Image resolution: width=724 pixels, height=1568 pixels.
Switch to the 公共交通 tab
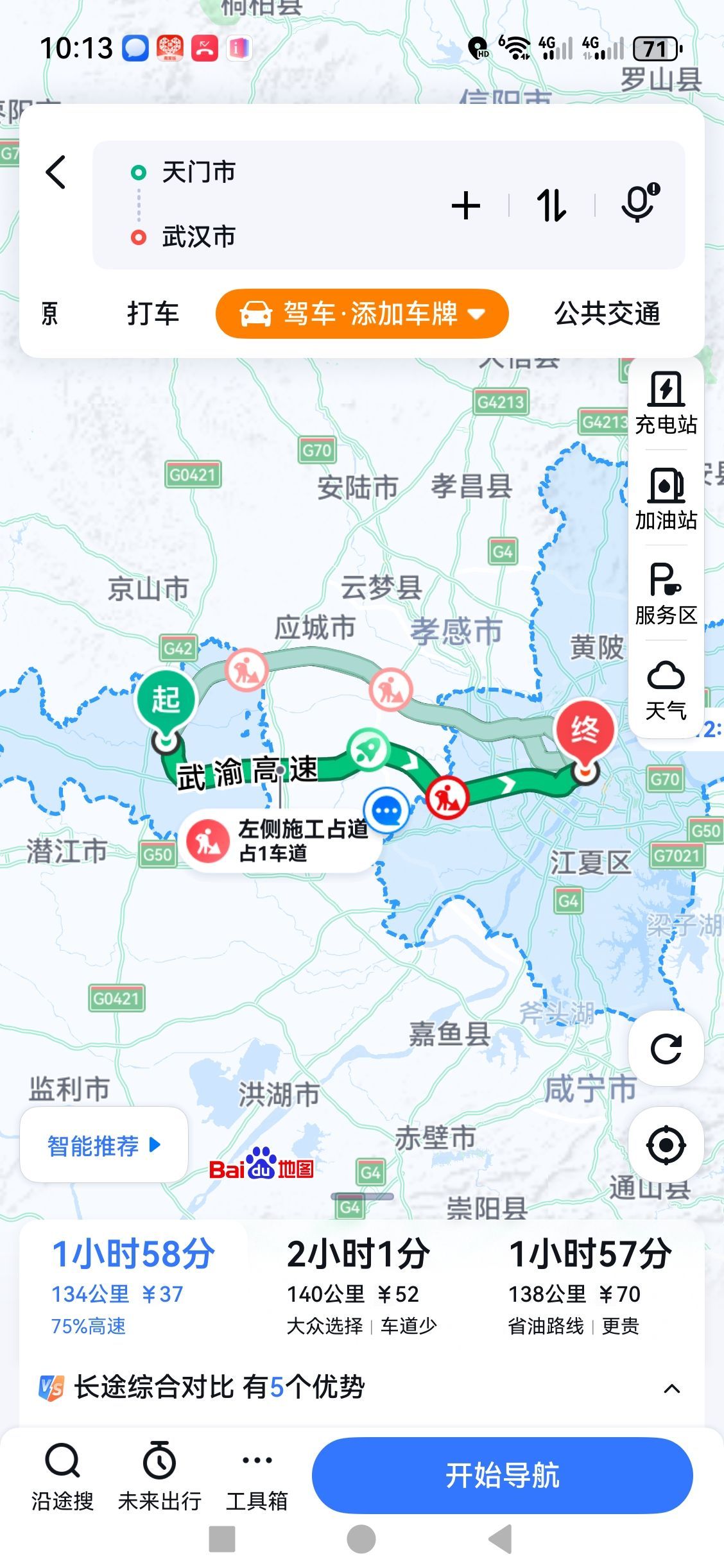(x=607, y=314)
